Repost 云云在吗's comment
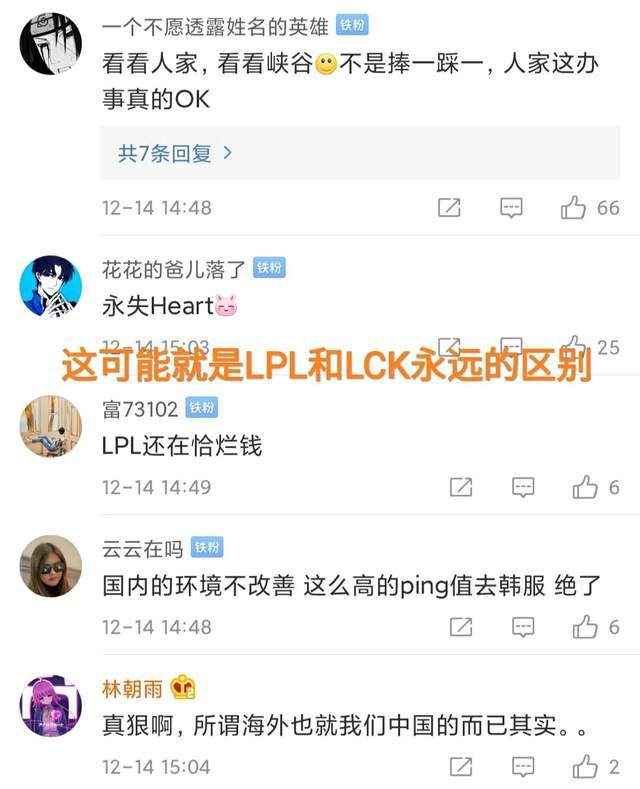Viewport: 640px width, 789px height. point(461,627)
